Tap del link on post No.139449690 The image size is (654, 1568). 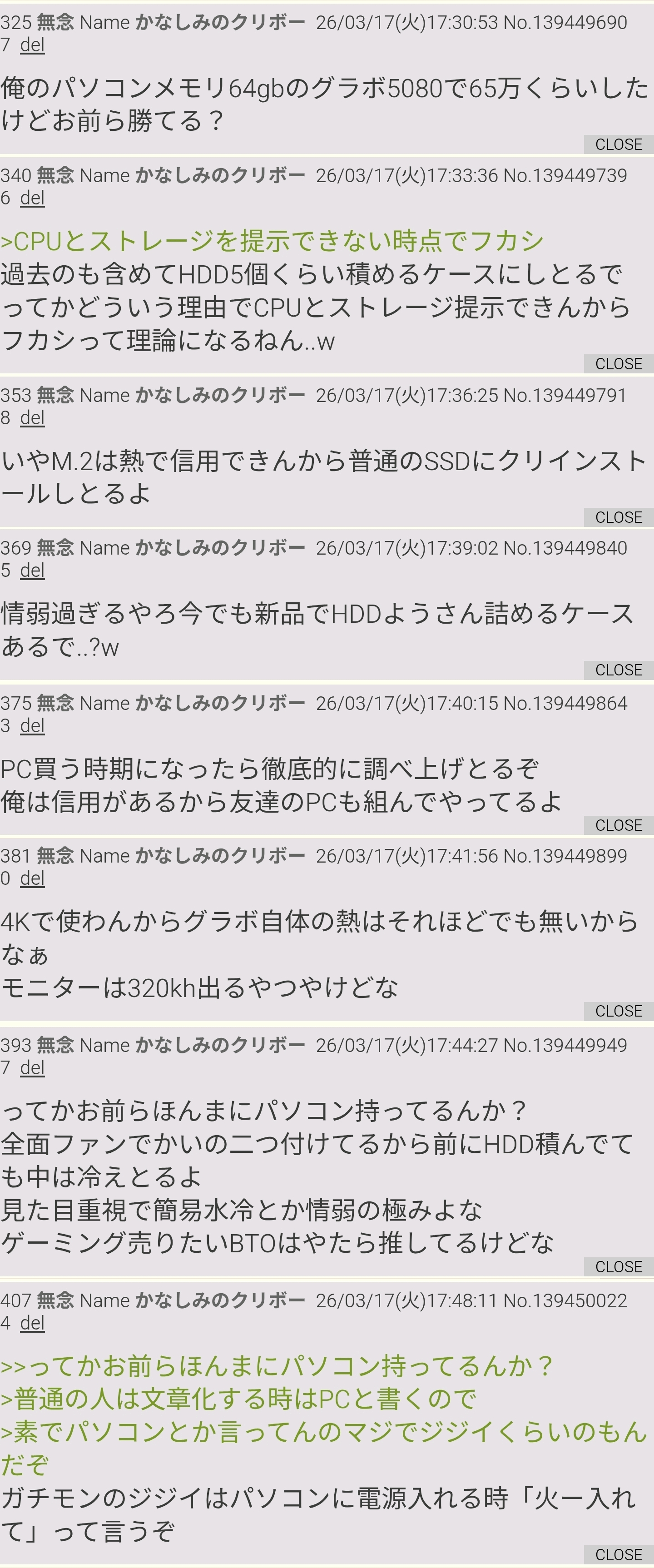coord(32,45)
